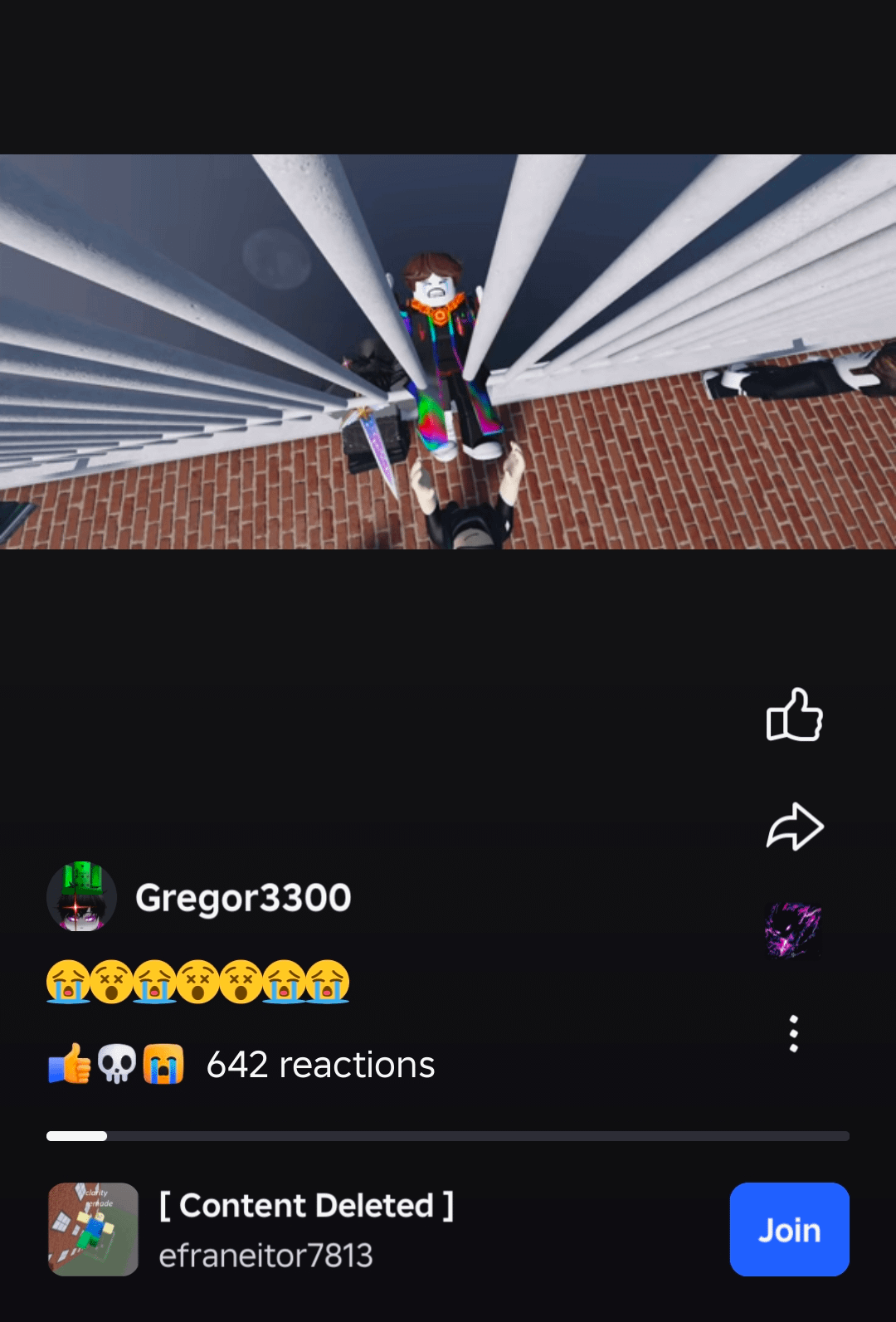Seek along the video progress bar
Image resolution: width=896 pixels, height=1322 pixels.
448,1136
